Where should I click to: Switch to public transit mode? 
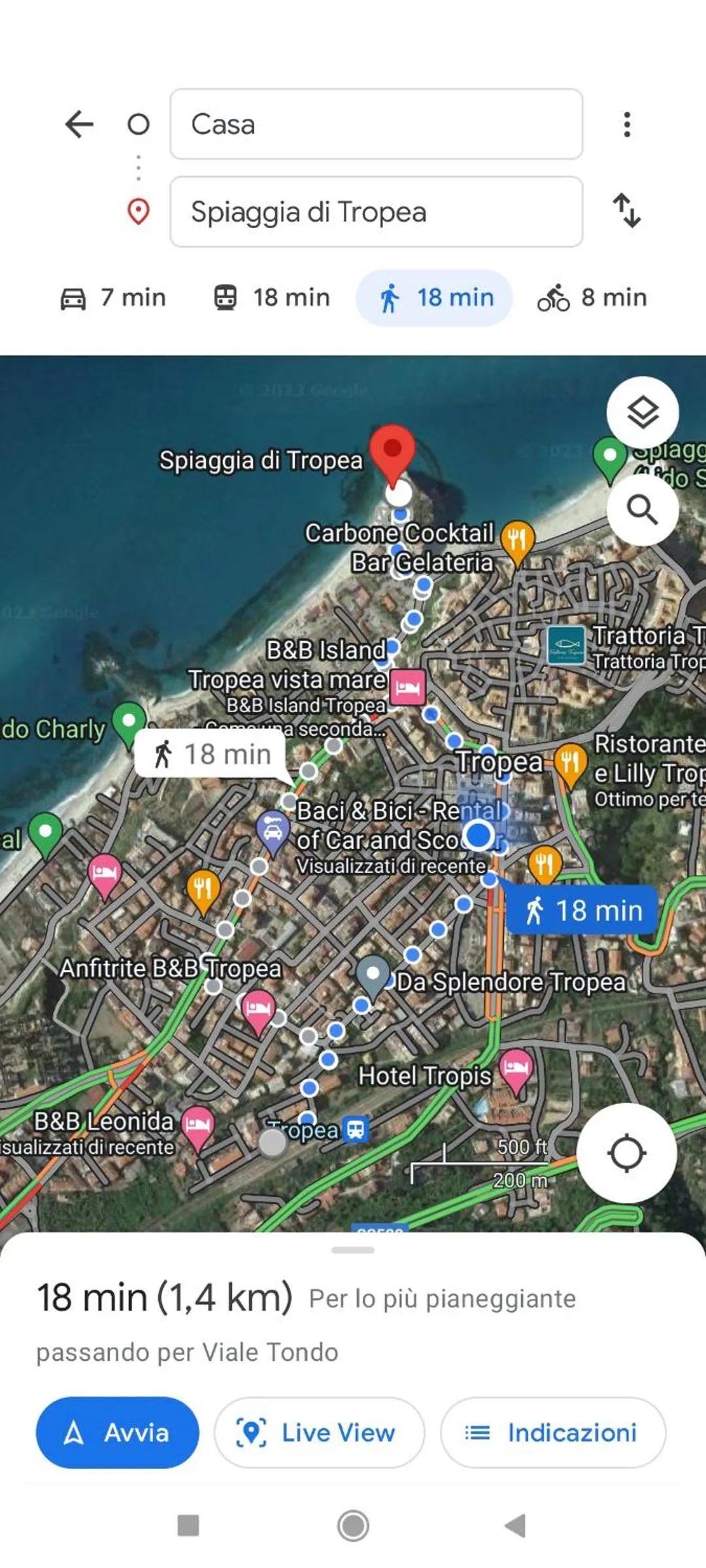273,298
